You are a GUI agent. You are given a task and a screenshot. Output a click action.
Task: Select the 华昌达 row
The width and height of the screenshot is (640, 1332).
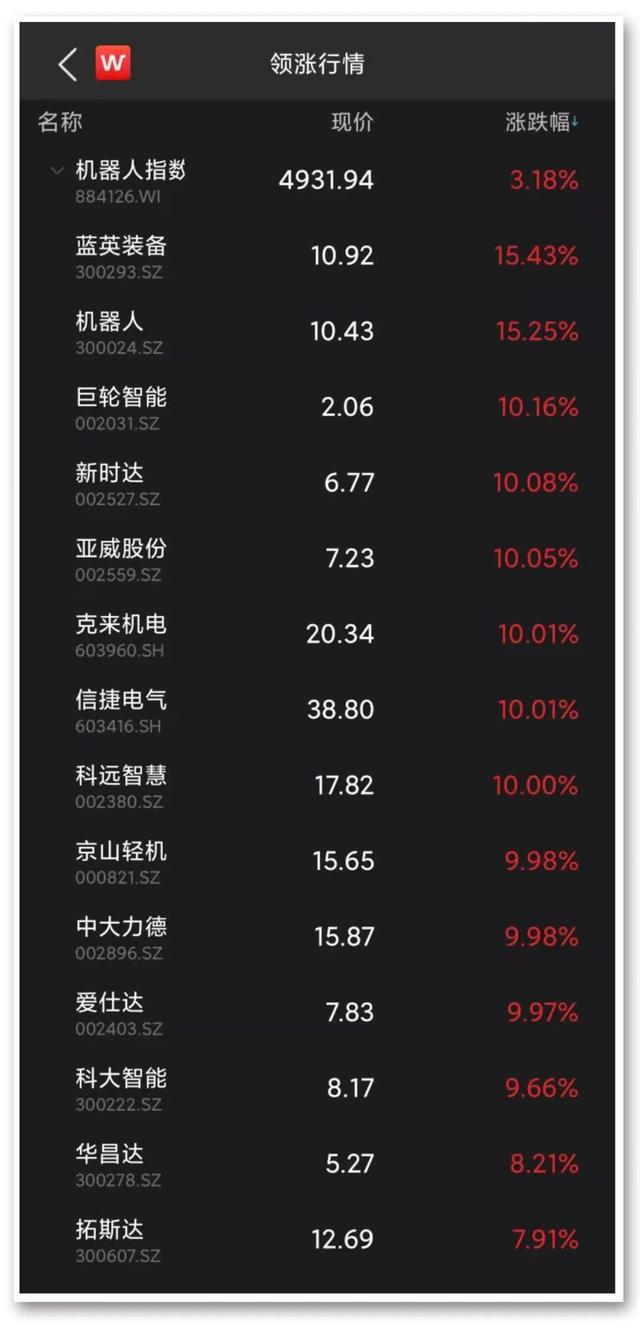(317, 1164)
